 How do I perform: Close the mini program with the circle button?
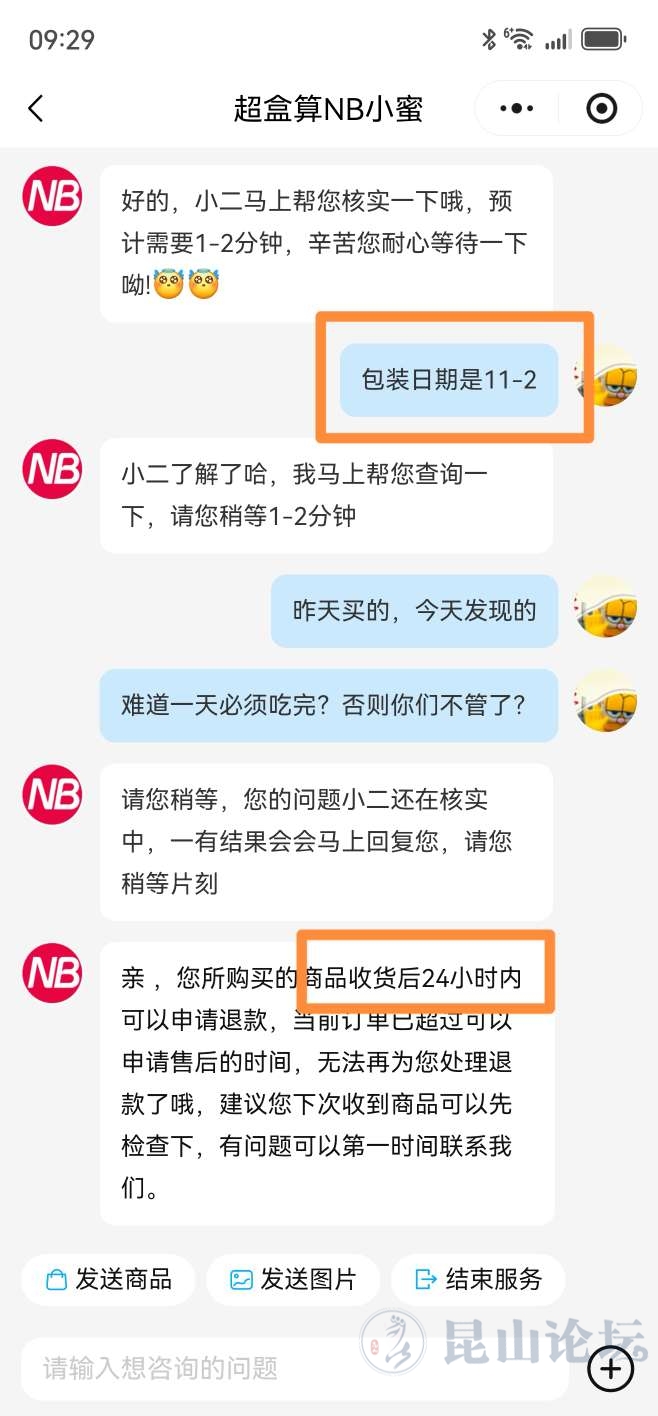[601, 108]
